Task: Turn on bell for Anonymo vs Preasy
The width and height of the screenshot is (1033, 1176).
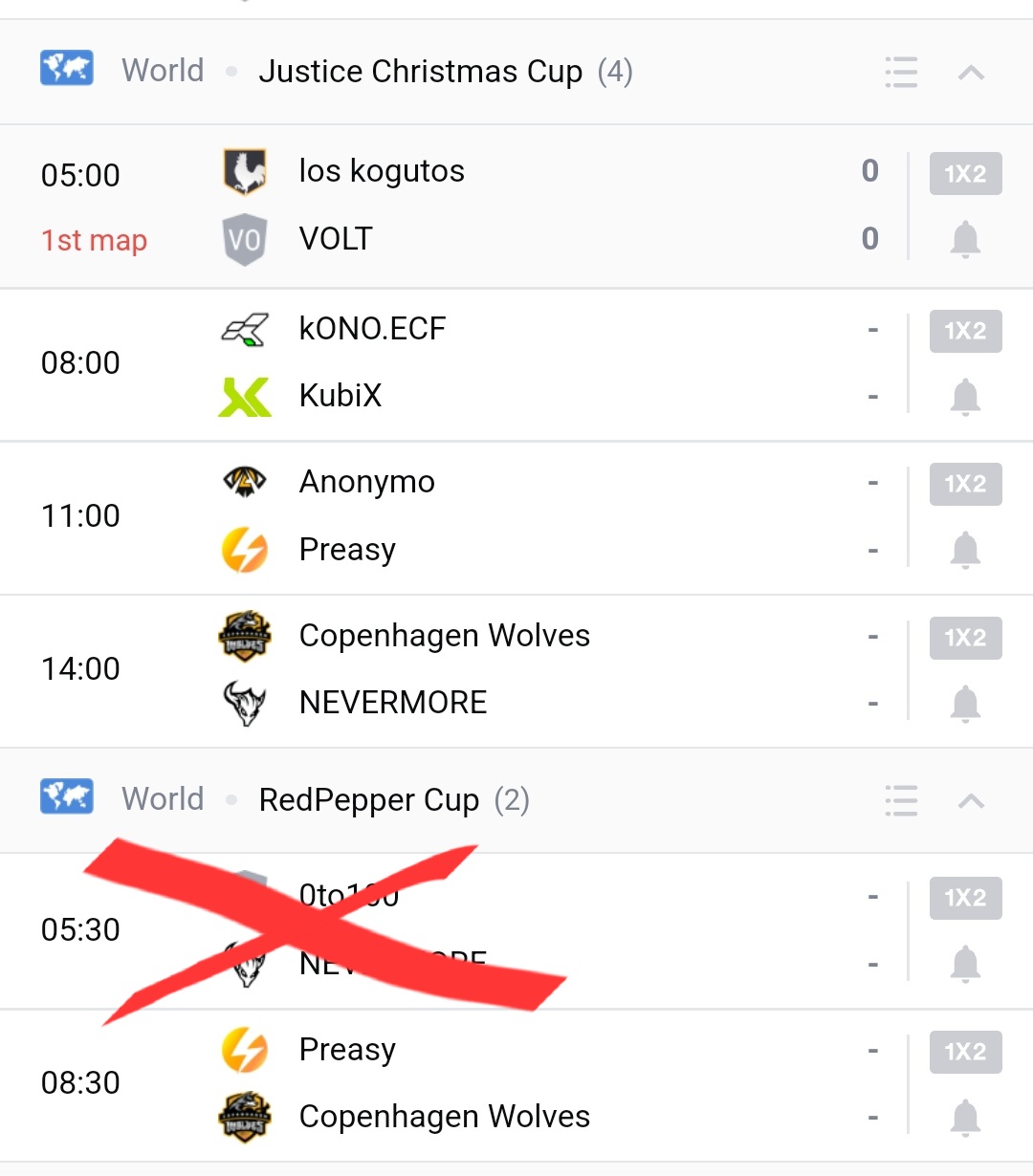Action: point(965,550)
